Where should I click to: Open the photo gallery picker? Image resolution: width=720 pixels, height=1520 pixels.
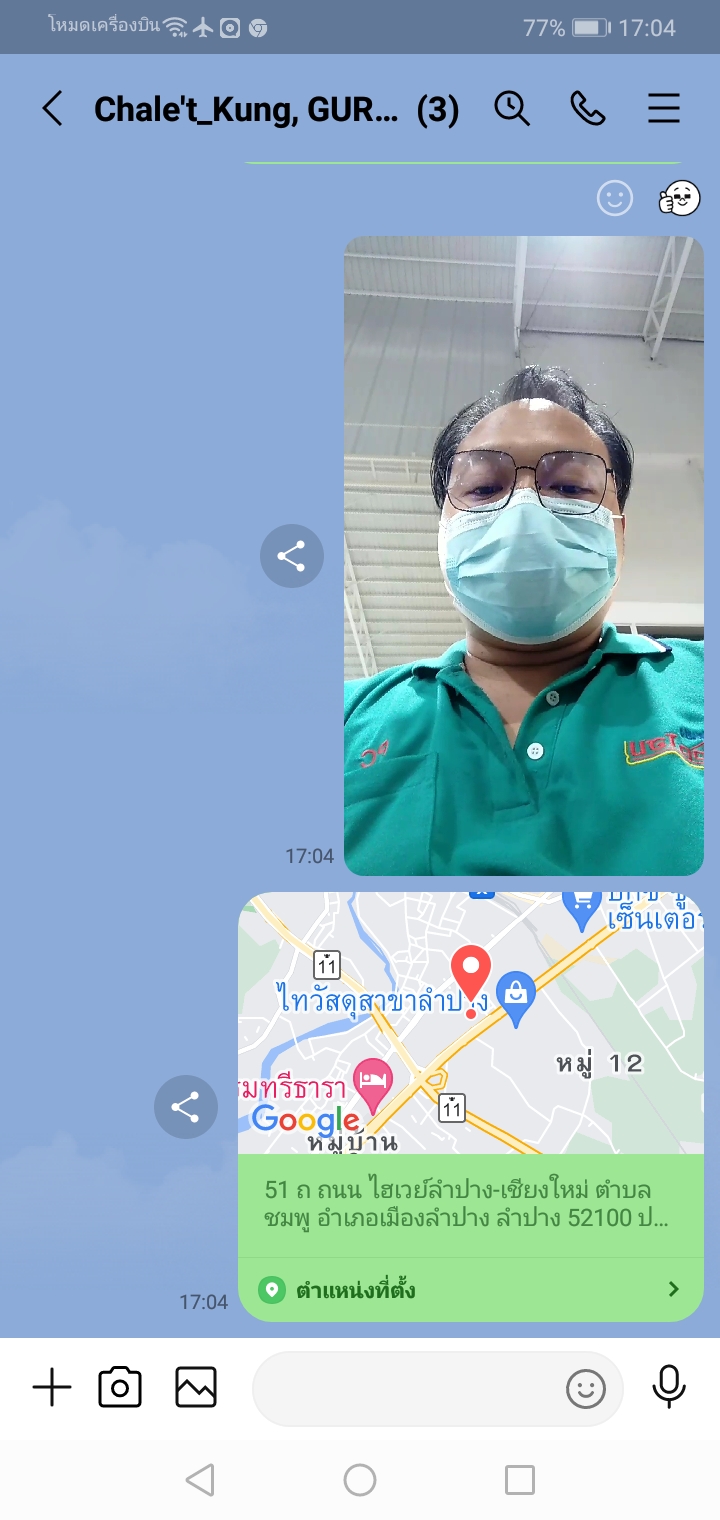pyautogui.click(x=196, y=1388)
